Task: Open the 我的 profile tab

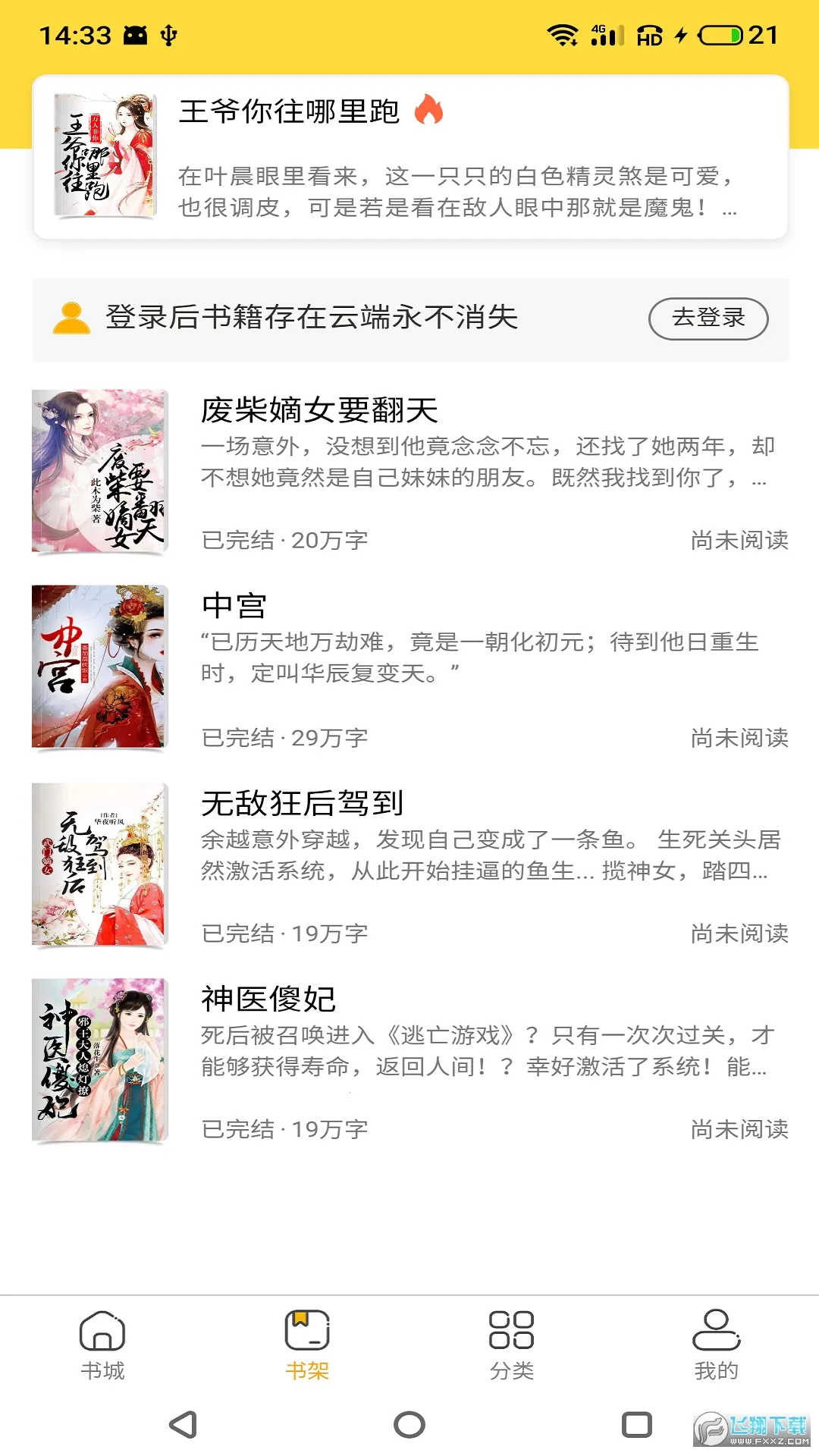Action: pyautogui.click(x=716, y=1345)
